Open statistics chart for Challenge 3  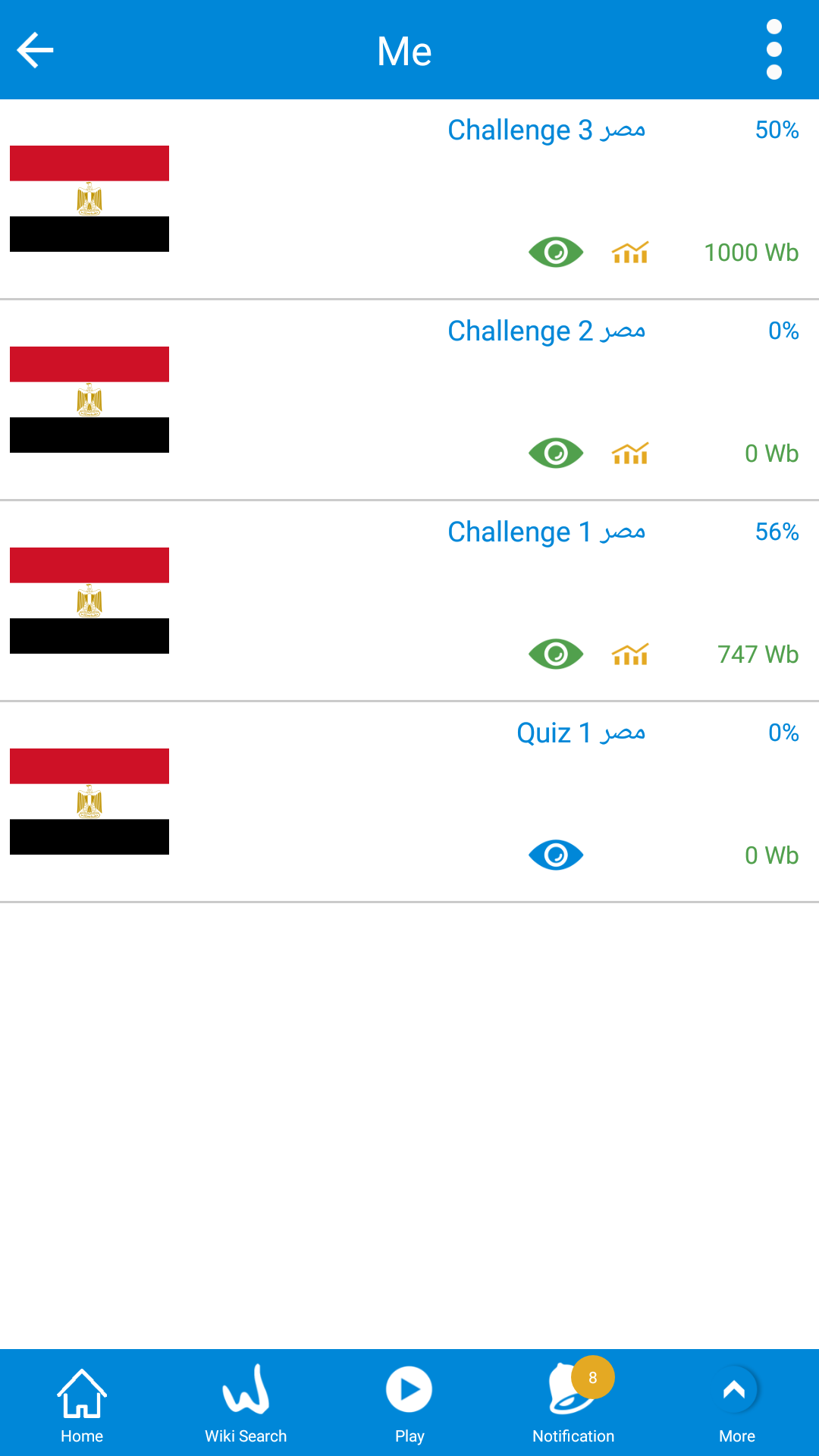pos(630,252)
